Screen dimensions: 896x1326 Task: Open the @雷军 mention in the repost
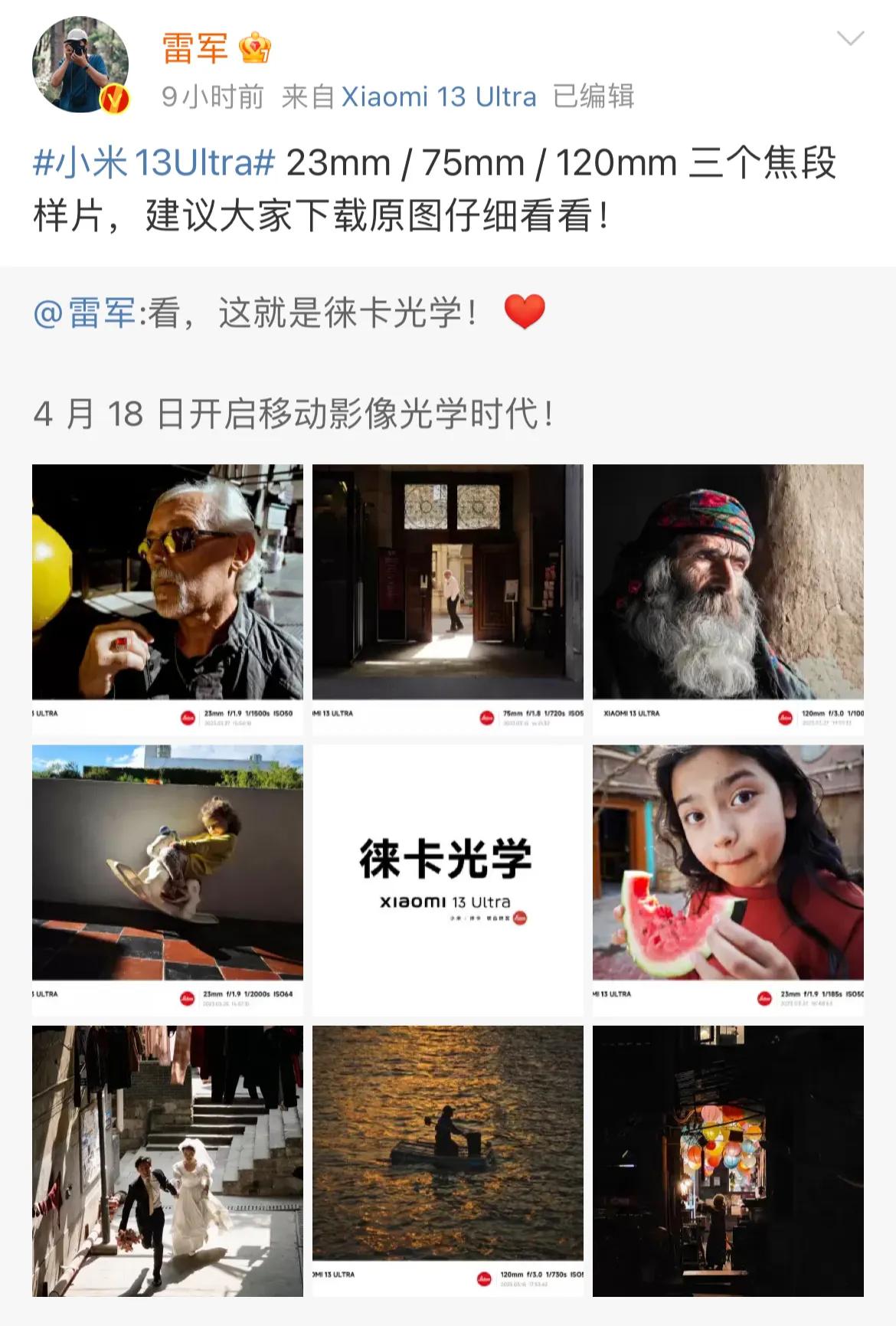84,313
